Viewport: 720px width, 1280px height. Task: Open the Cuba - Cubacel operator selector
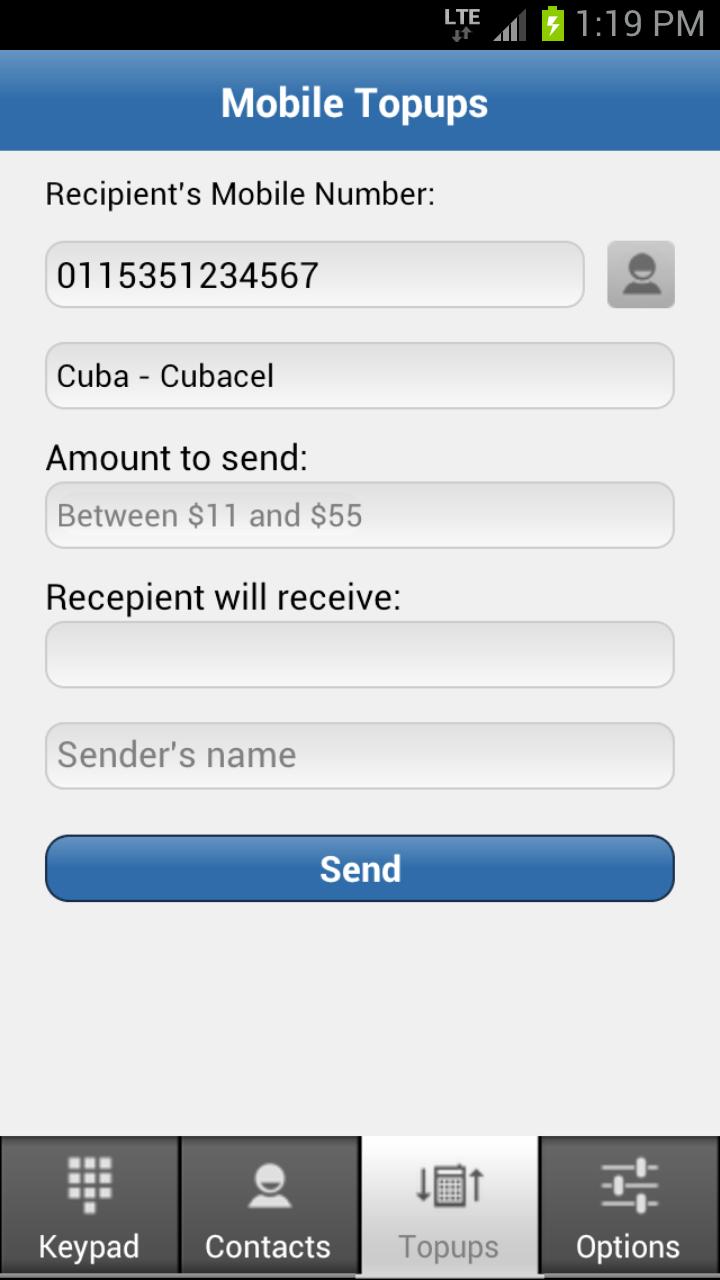pyautogui.click(x=360, y=376)
